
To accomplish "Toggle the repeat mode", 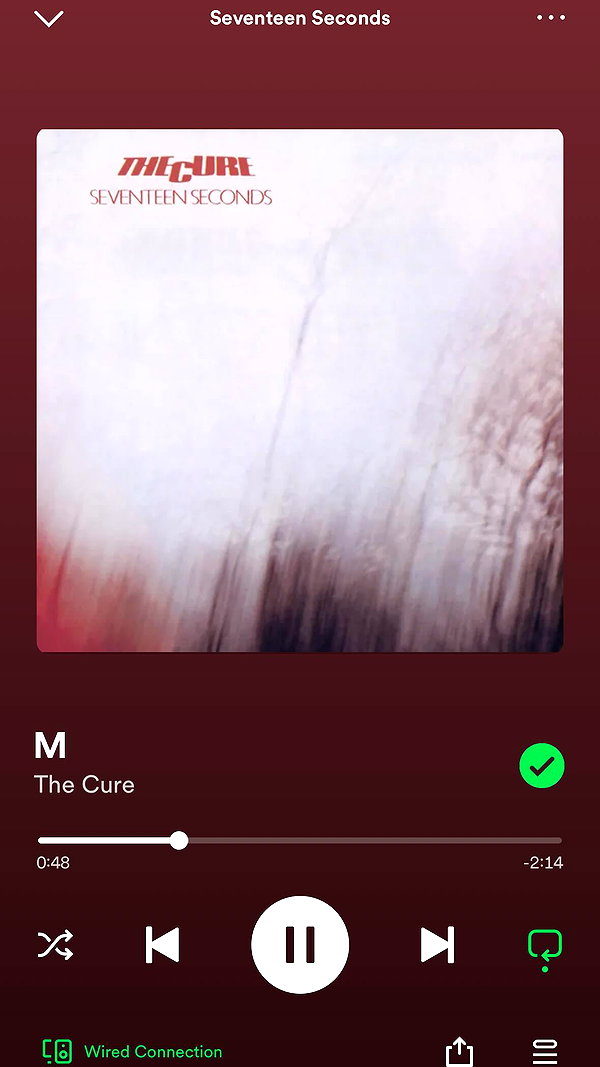I will click(545, 948).
